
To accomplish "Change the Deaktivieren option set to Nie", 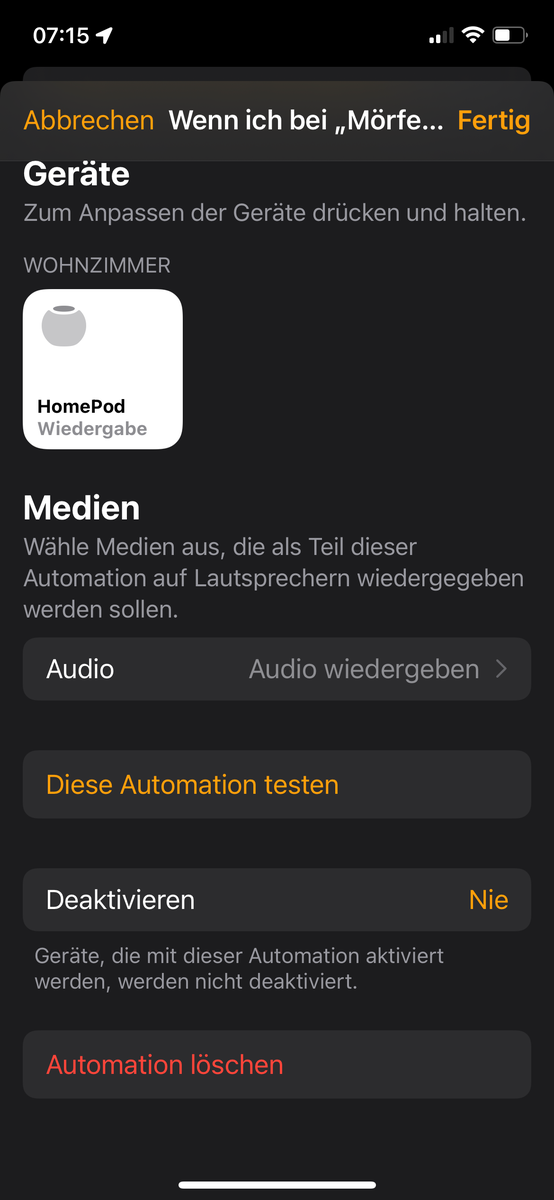I will point(277,900).
